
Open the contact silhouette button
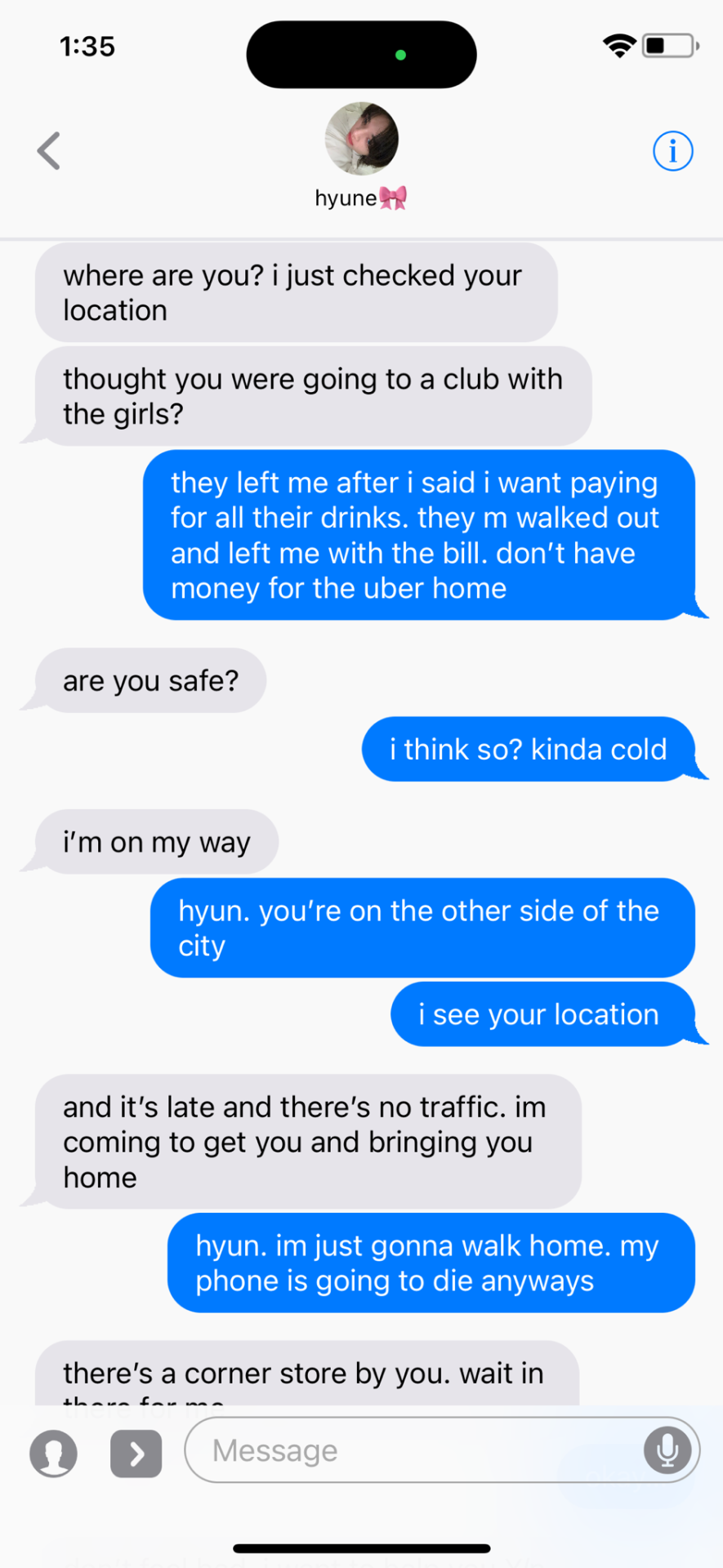(54, 1454)
